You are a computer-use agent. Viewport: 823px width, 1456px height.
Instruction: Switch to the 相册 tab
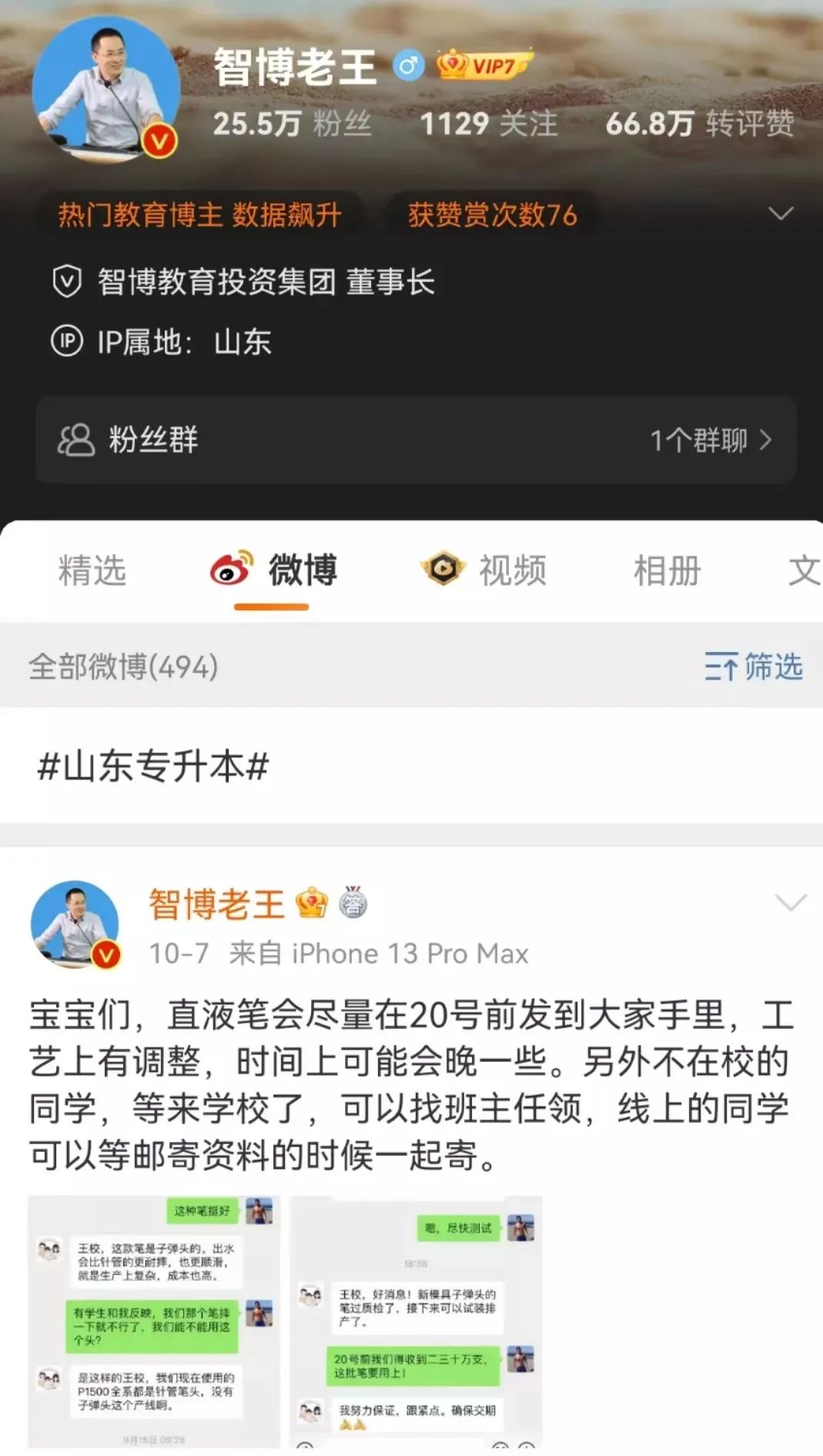coord(667,569)
